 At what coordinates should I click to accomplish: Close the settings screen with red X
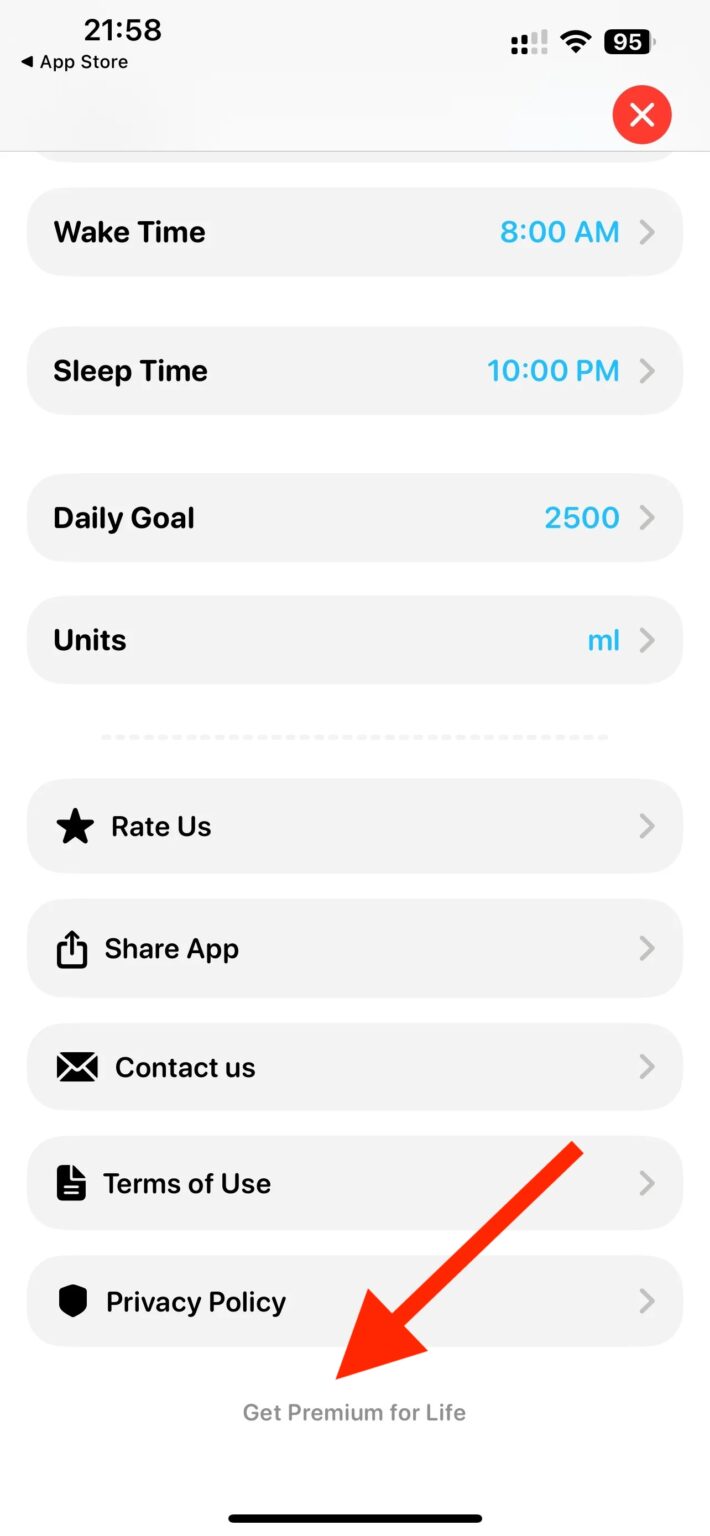[x=641, y=115]
